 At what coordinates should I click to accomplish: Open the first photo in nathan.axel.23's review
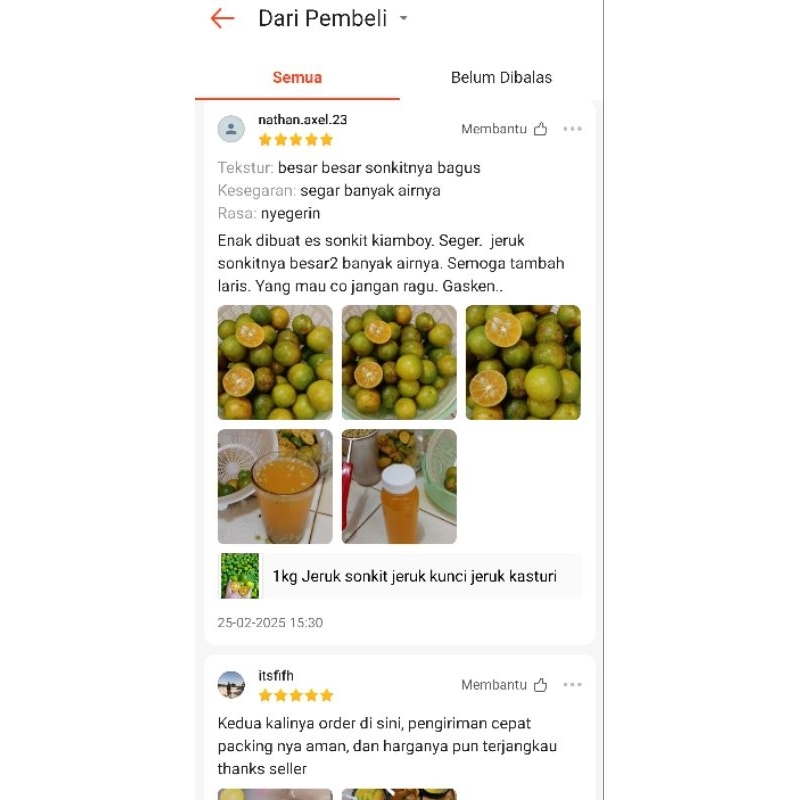(x=275, y=362)
